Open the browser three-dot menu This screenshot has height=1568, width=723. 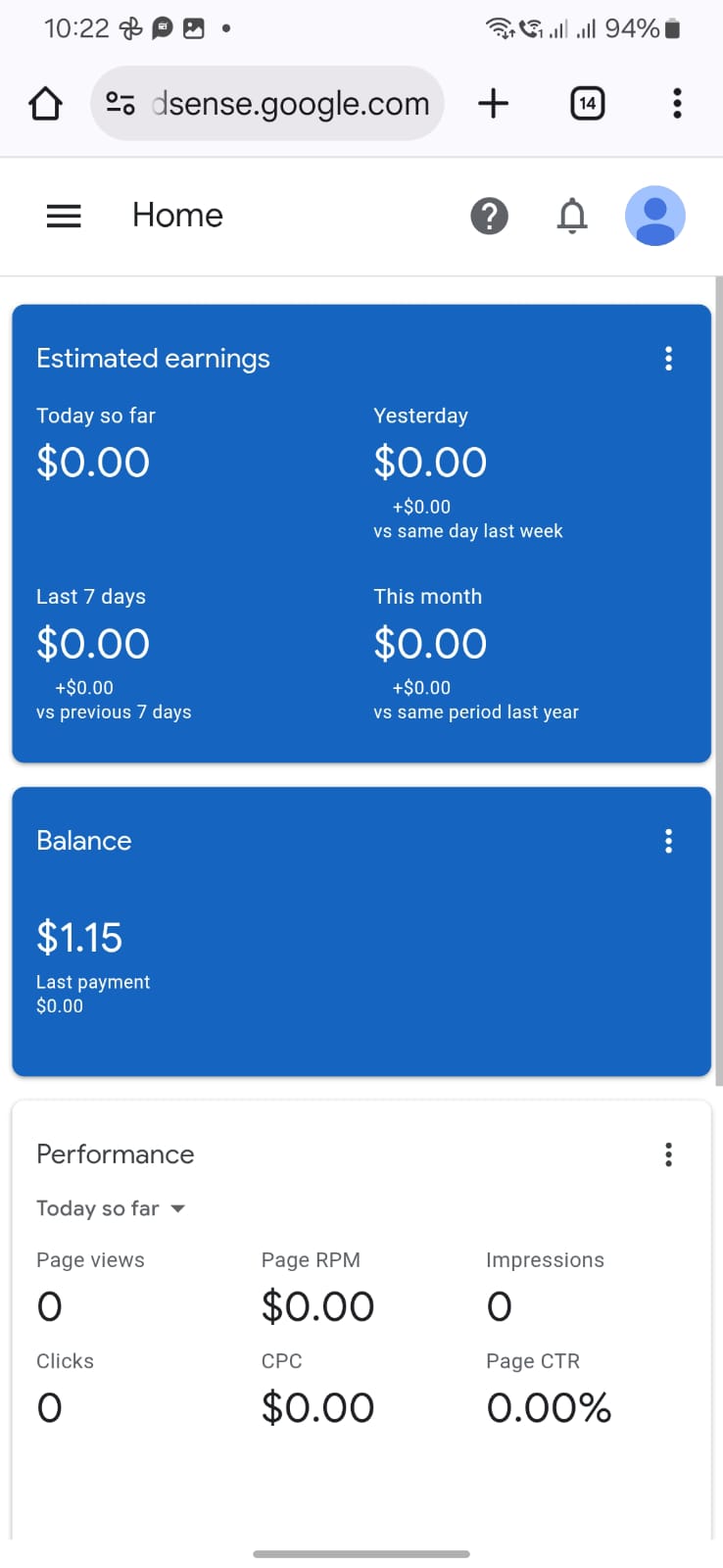(x=677, y=103)
